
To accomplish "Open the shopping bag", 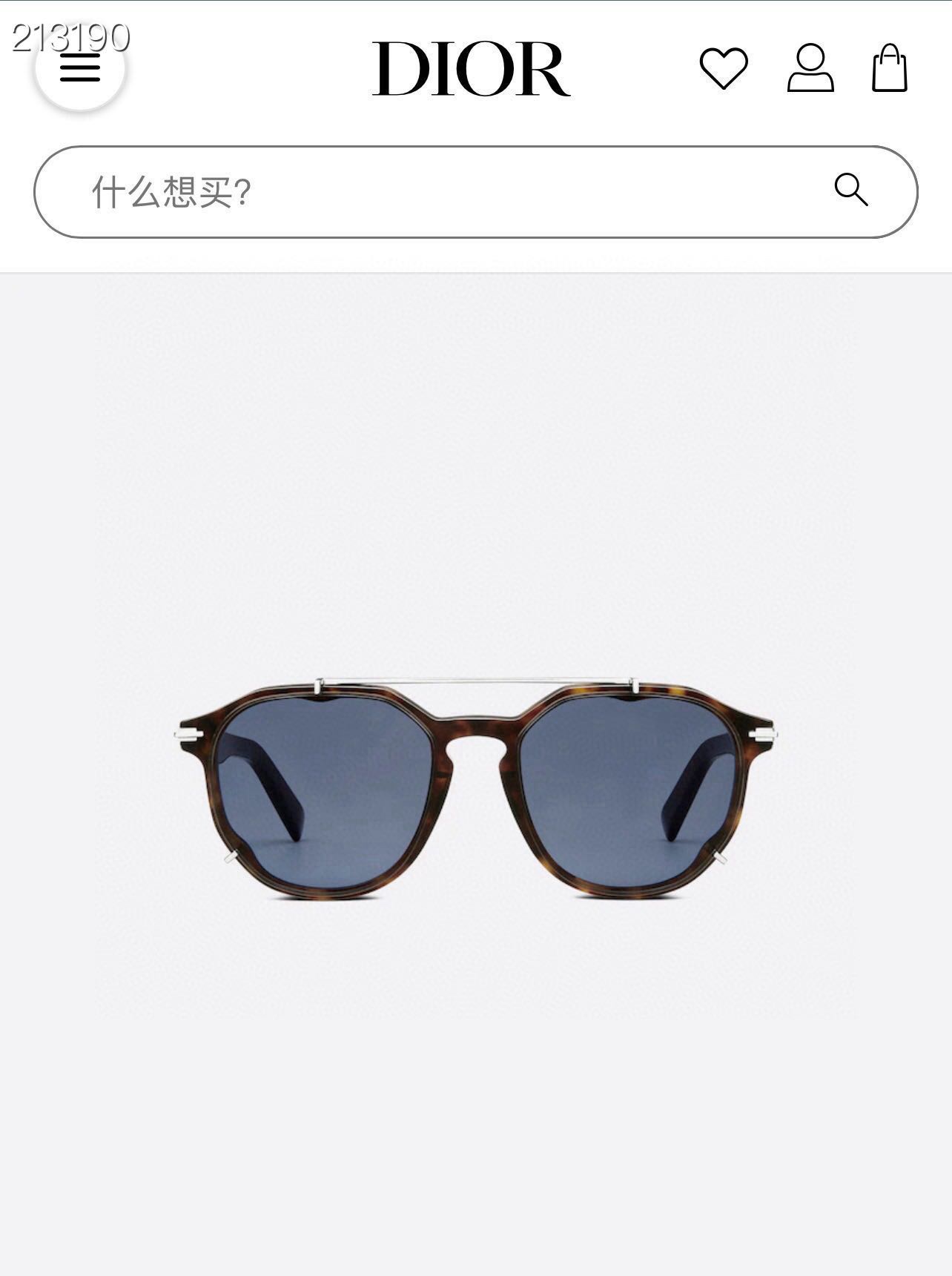I will (x=890, y=68).
